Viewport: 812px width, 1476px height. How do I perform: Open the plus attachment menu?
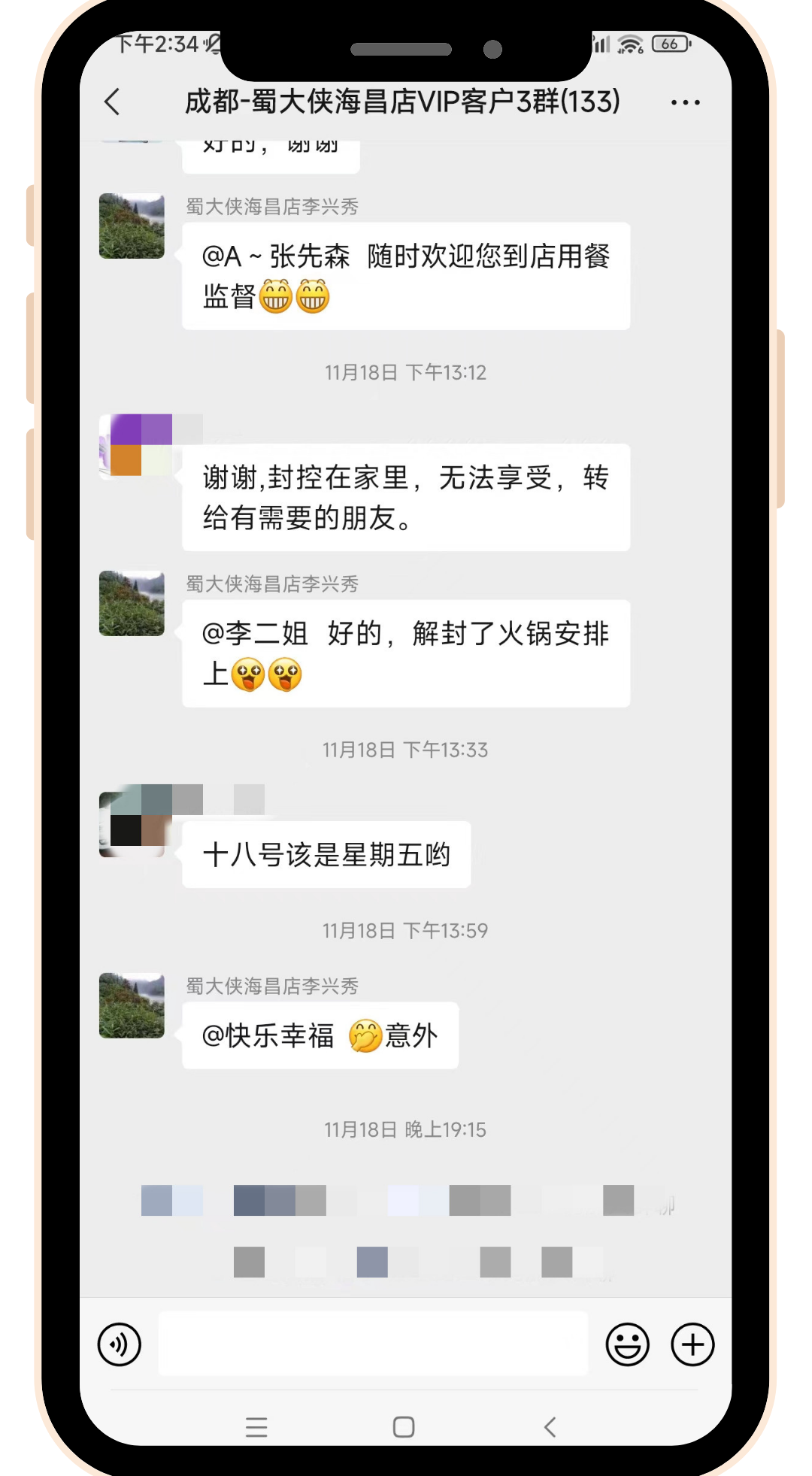click(x=692, y=1344)
